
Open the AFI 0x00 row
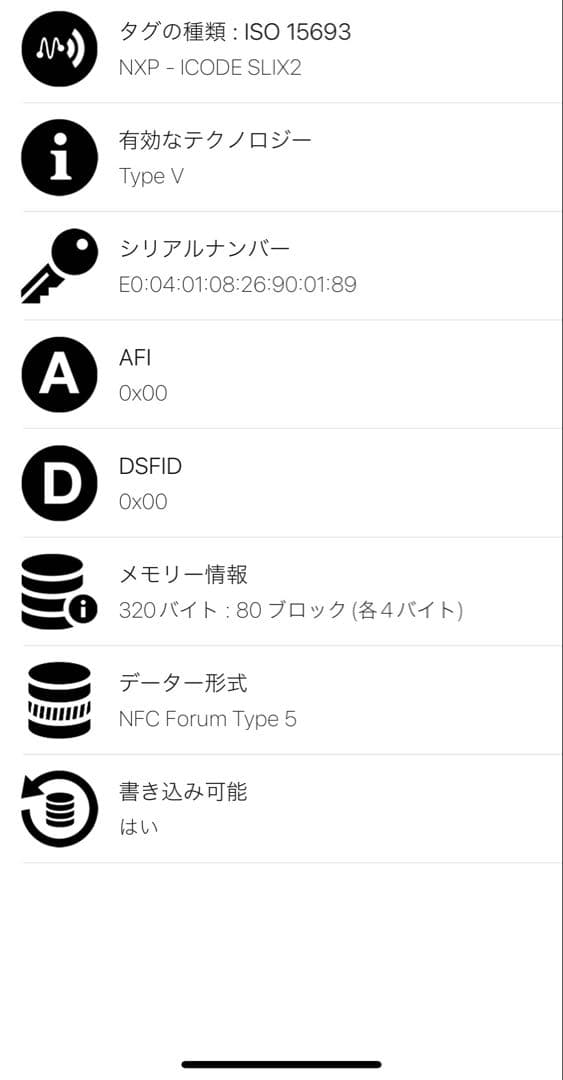tap(281, 375)
